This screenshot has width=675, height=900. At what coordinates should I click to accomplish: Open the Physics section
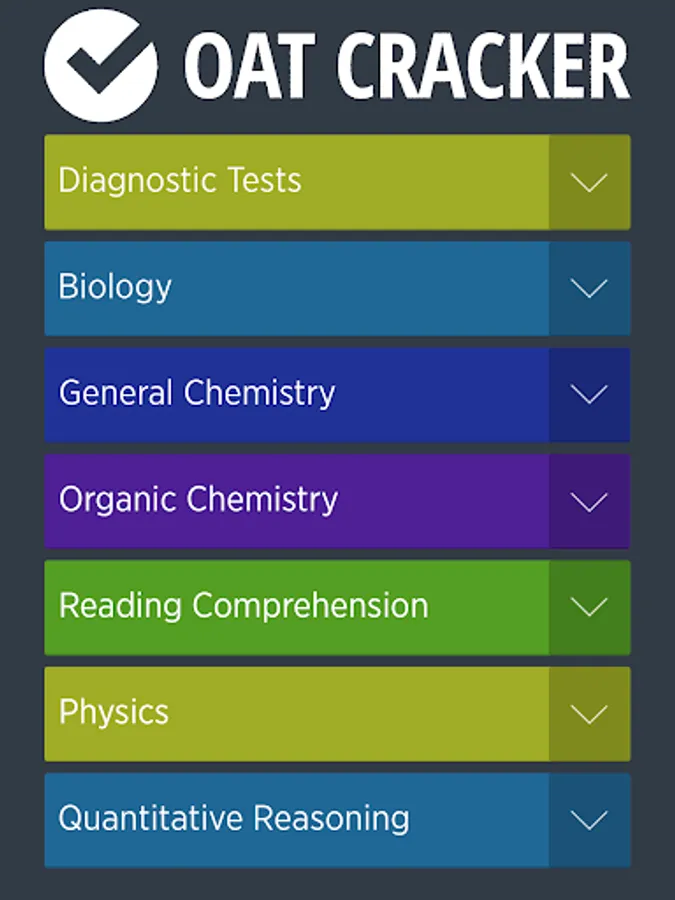pyautogui.click(x=297, y=713)
